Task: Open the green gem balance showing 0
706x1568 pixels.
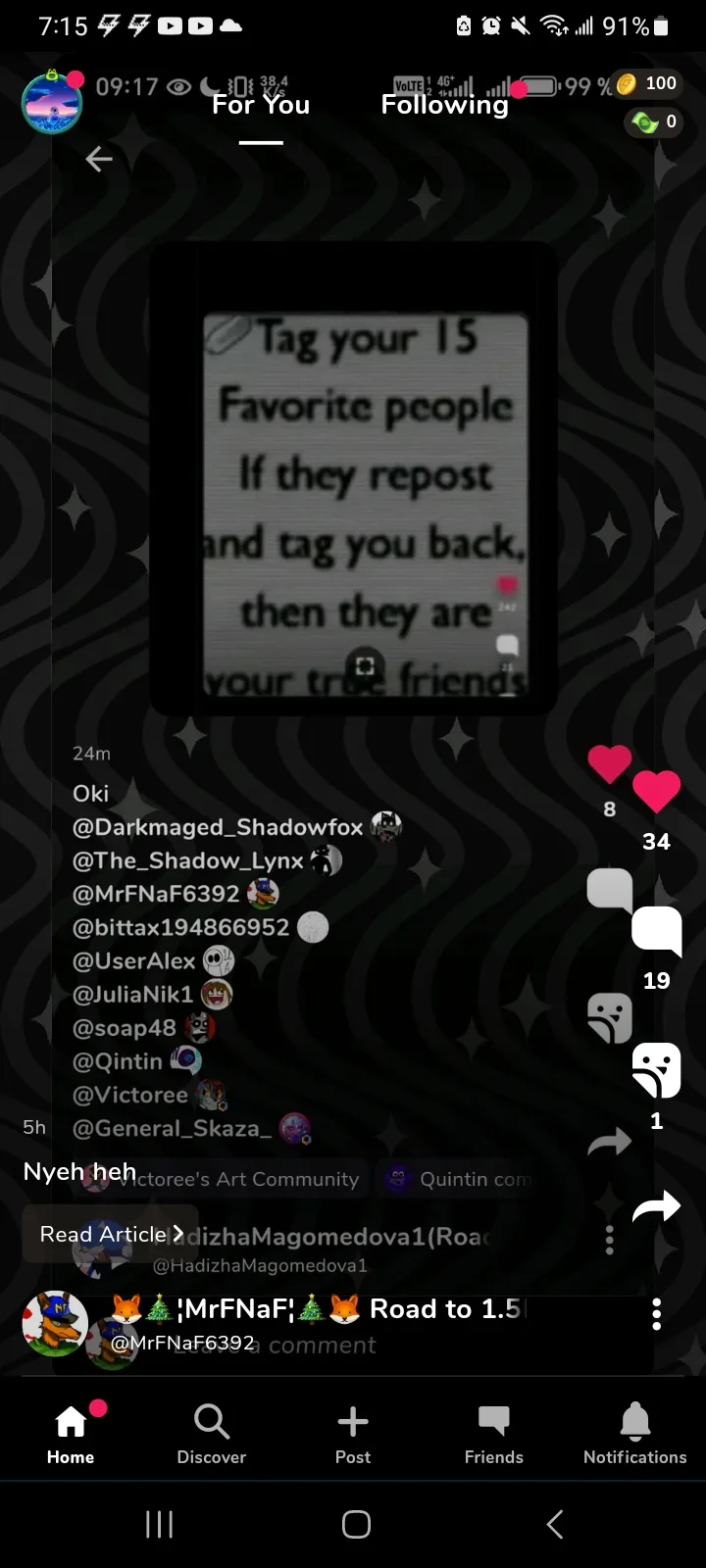Action: coord(654,122)
